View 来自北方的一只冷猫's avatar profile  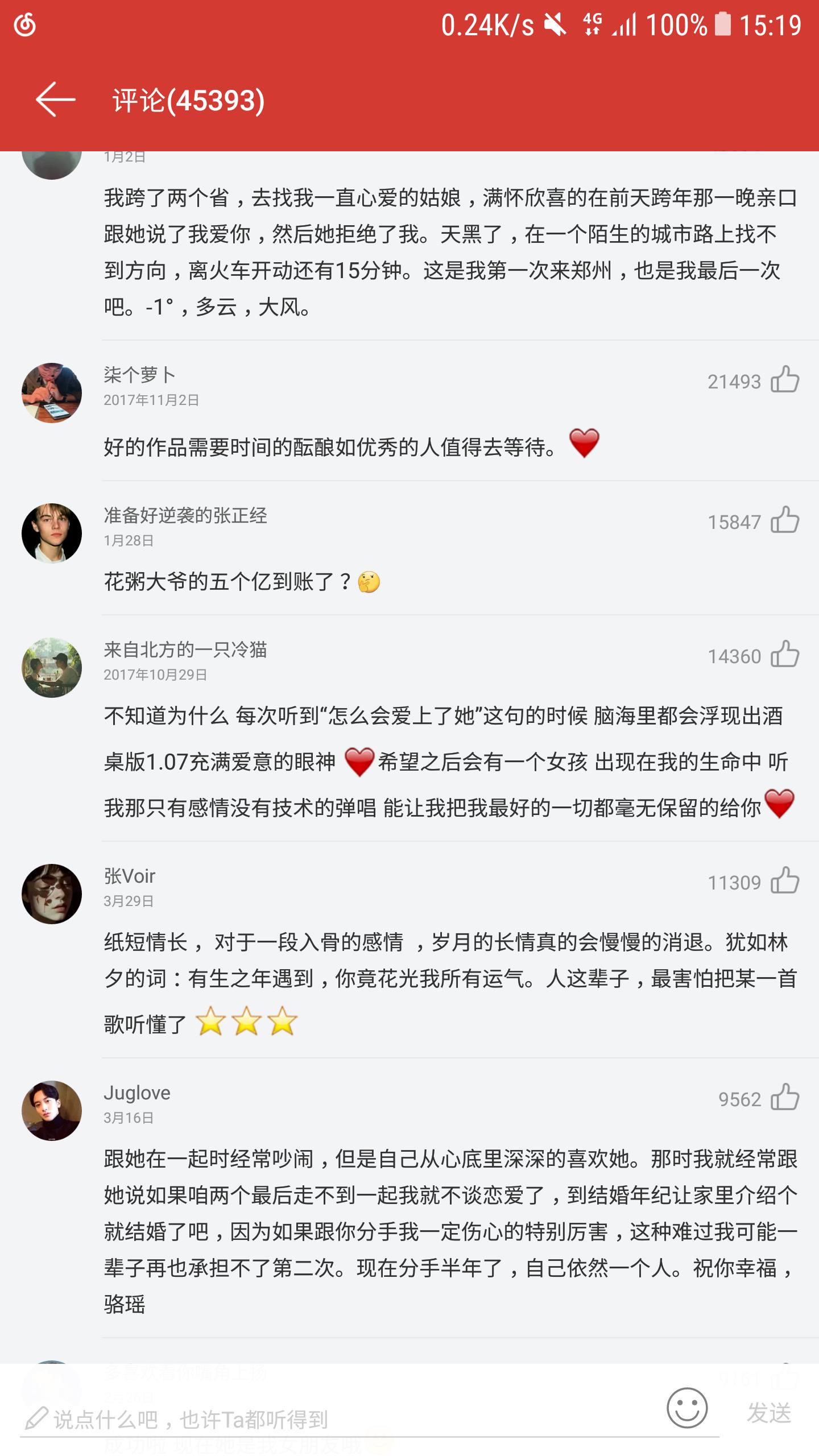pyautogui.click(x=52, y=668)
